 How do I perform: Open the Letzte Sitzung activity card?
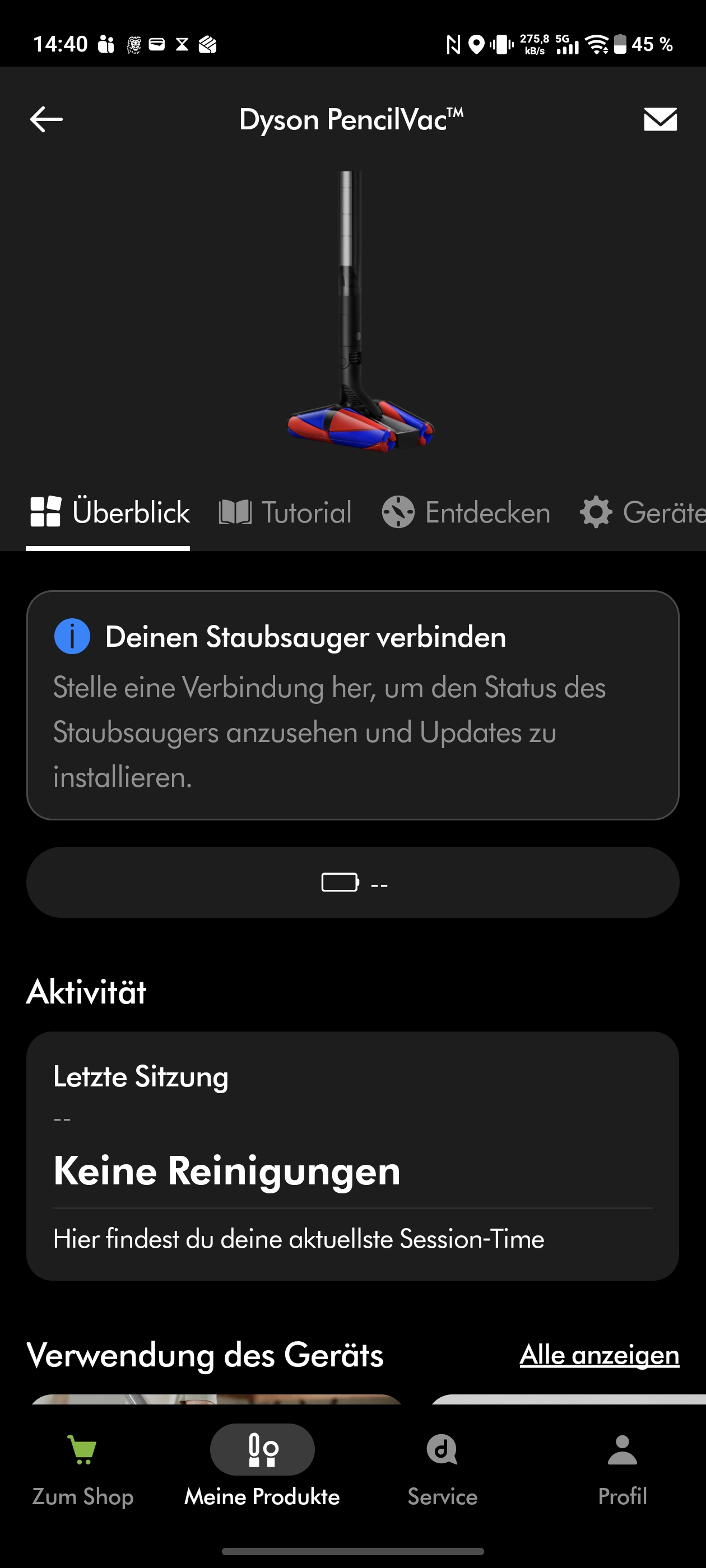click(352, 1155)
